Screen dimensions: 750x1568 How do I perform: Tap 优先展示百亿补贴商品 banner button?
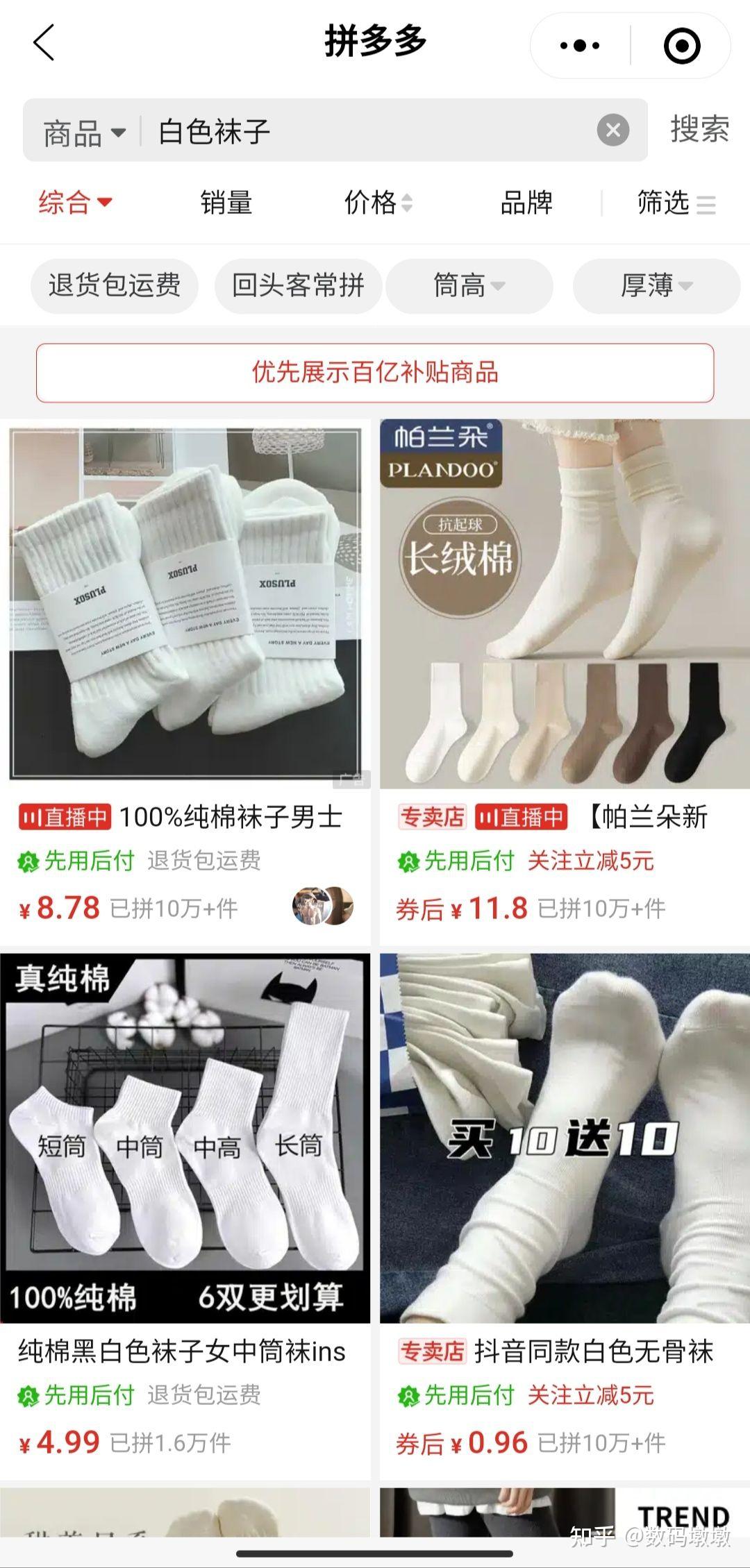pos(375,373)
